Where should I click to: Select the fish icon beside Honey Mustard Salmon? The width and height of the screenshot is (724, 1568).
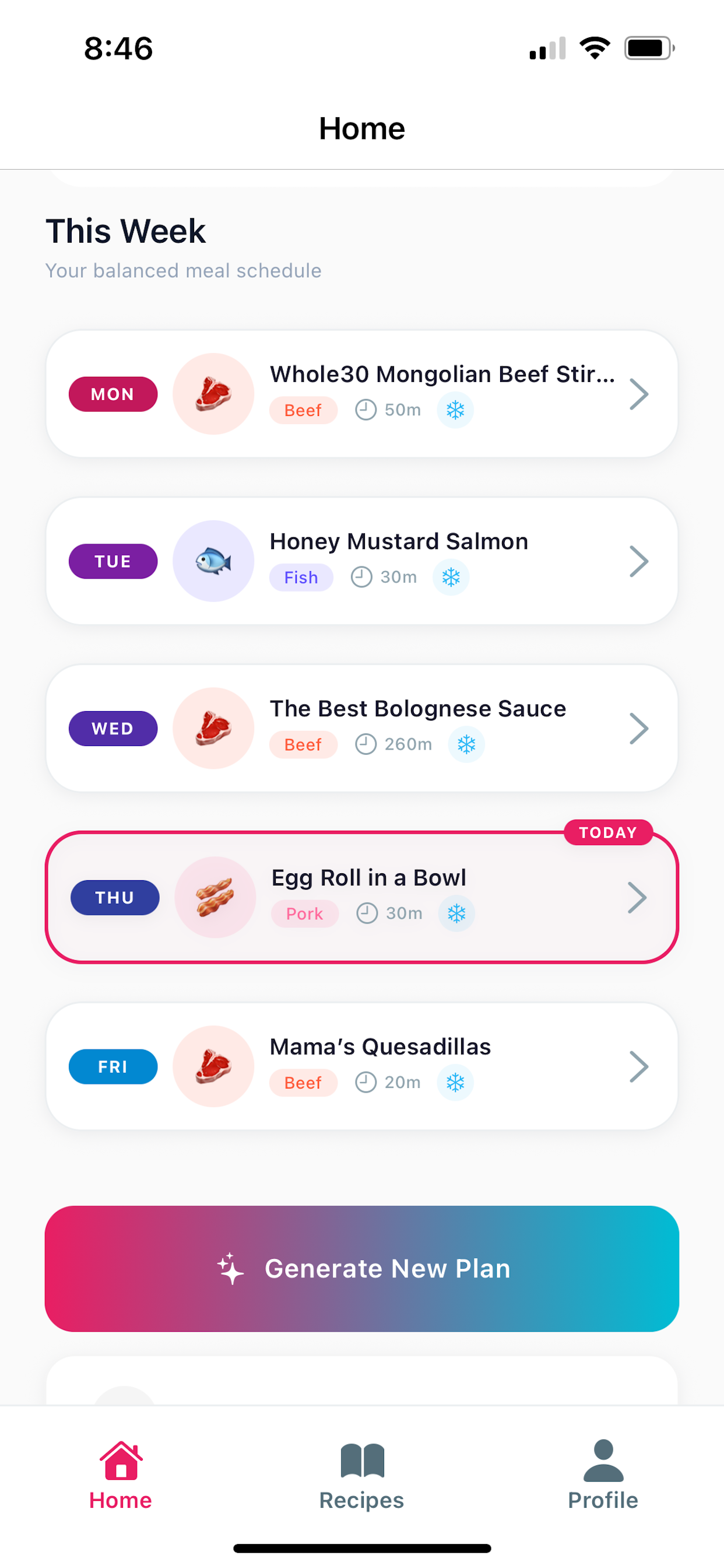213,561
